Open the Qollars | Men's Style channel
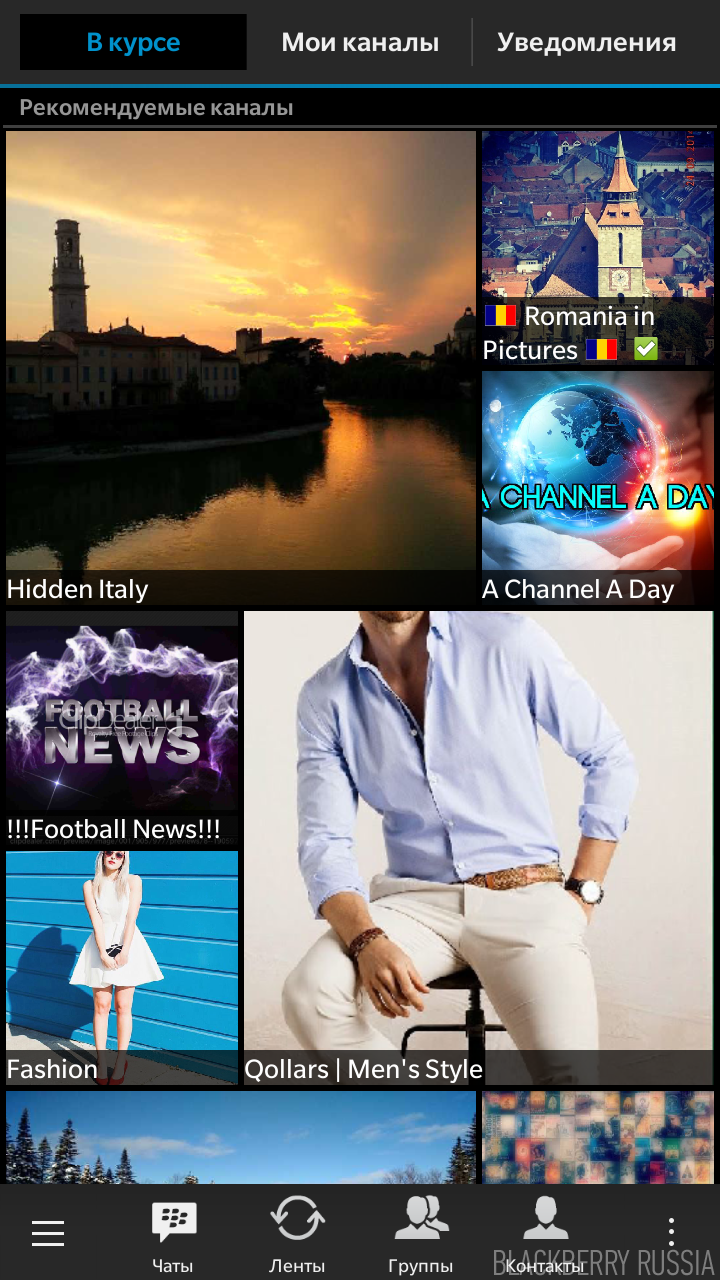Screen dimensions: 720x1280 tap(478, 847)
